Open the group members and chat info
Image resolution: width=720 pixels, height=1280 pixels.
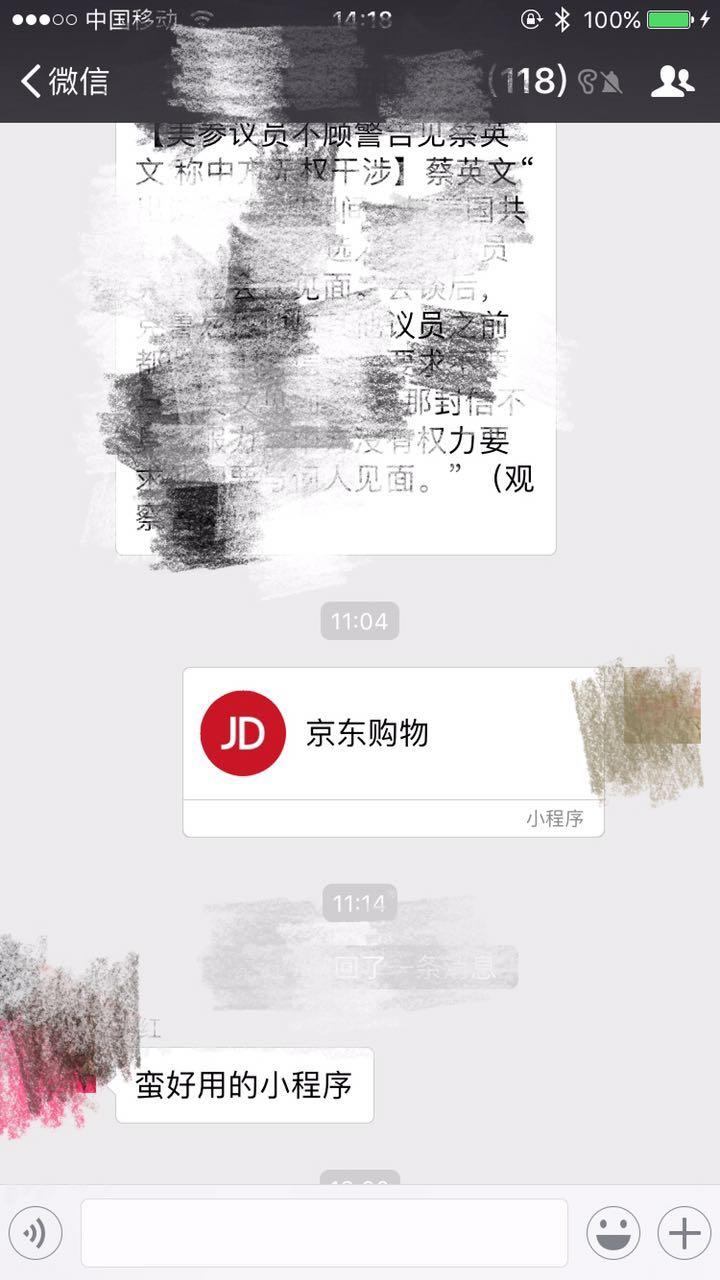click(x=672, y=81)
